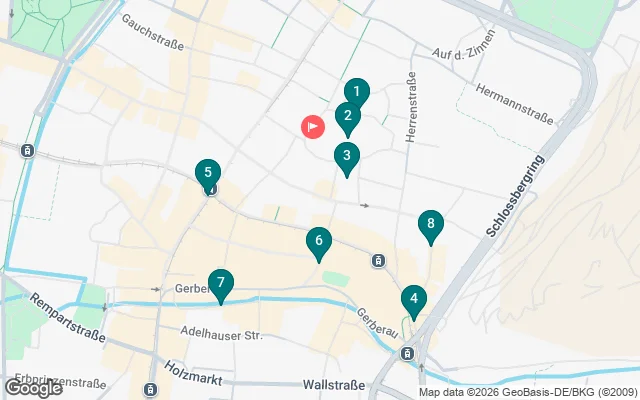Open map pin number 8
This screenshot has width=640, height=400.
[x=430, y=225]
